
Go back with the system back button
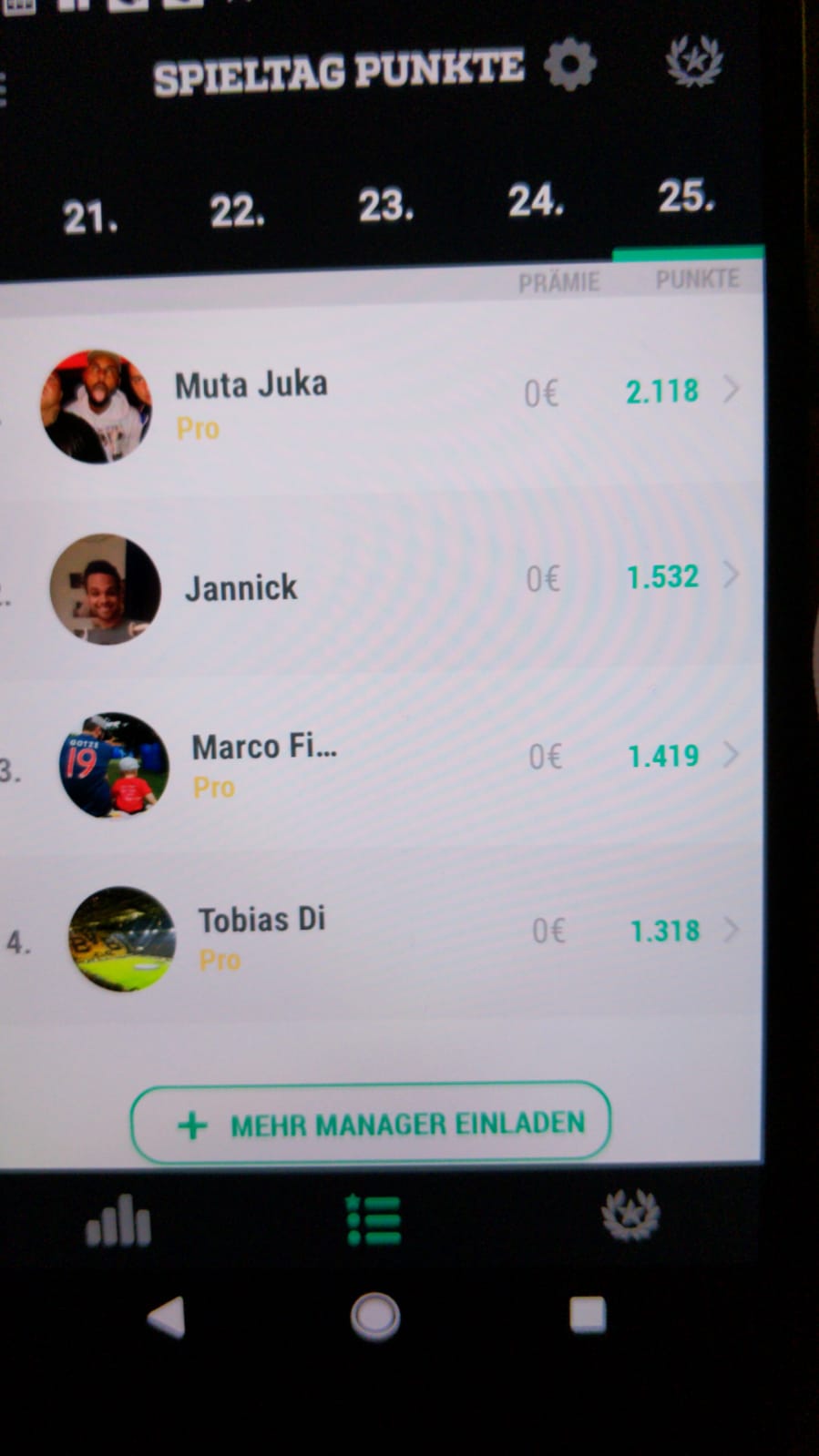[x=167, y=1317]
